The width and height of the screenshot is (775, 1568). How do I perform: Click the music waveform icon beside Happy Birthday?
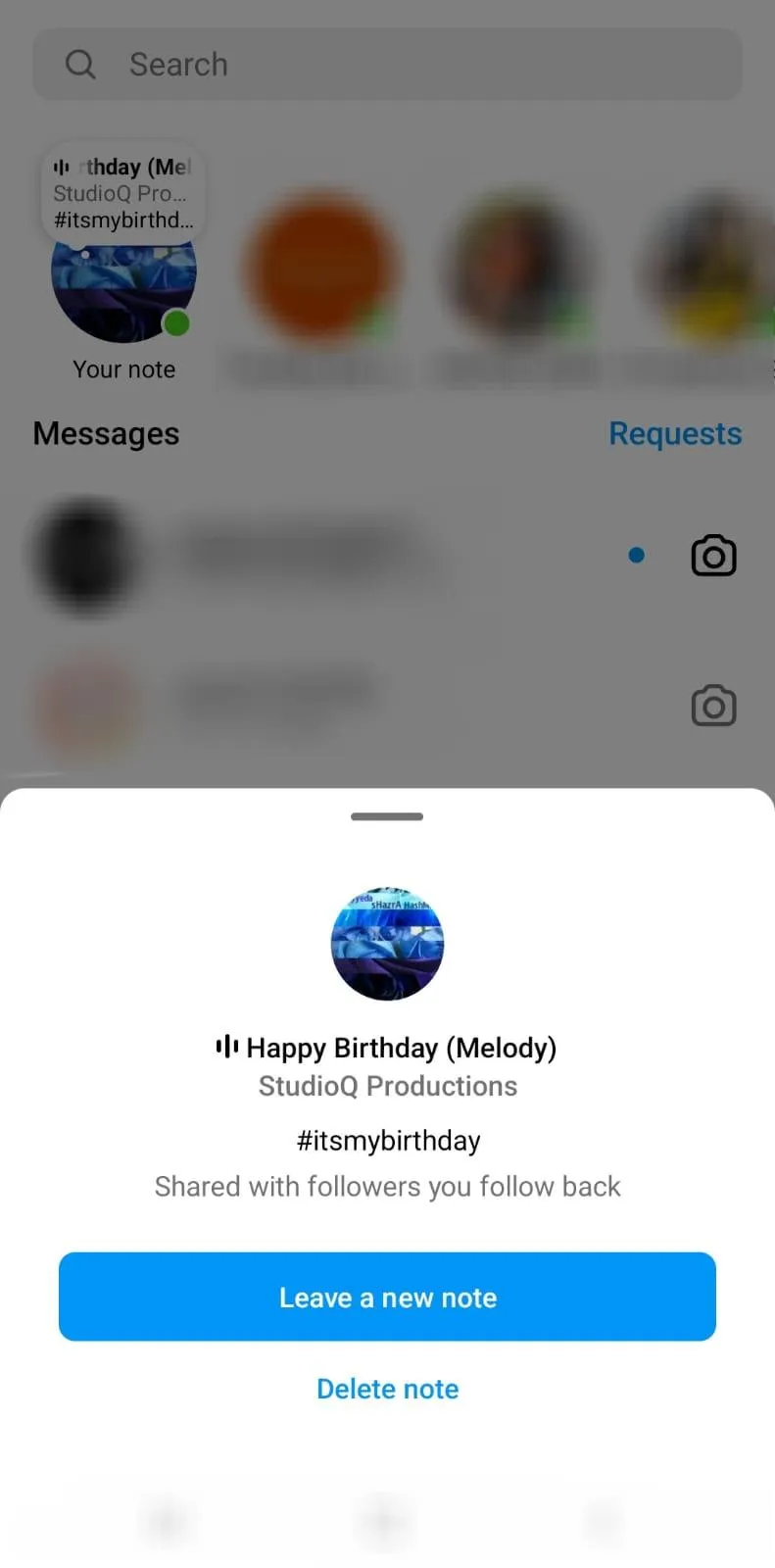click(x=226, y=1047)
